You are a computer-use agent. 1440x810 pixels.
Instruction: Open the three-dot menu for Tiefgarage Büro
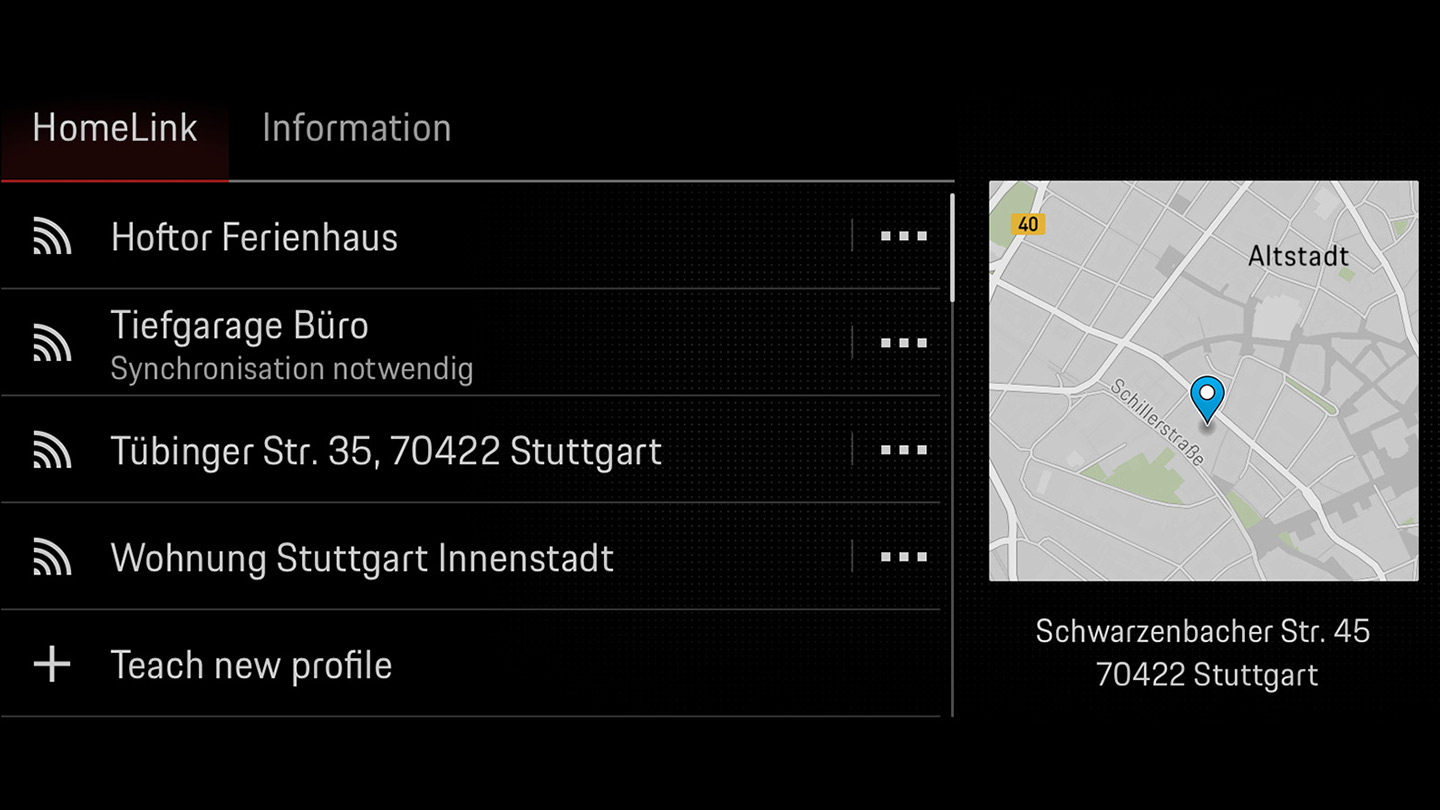[903, 343]
